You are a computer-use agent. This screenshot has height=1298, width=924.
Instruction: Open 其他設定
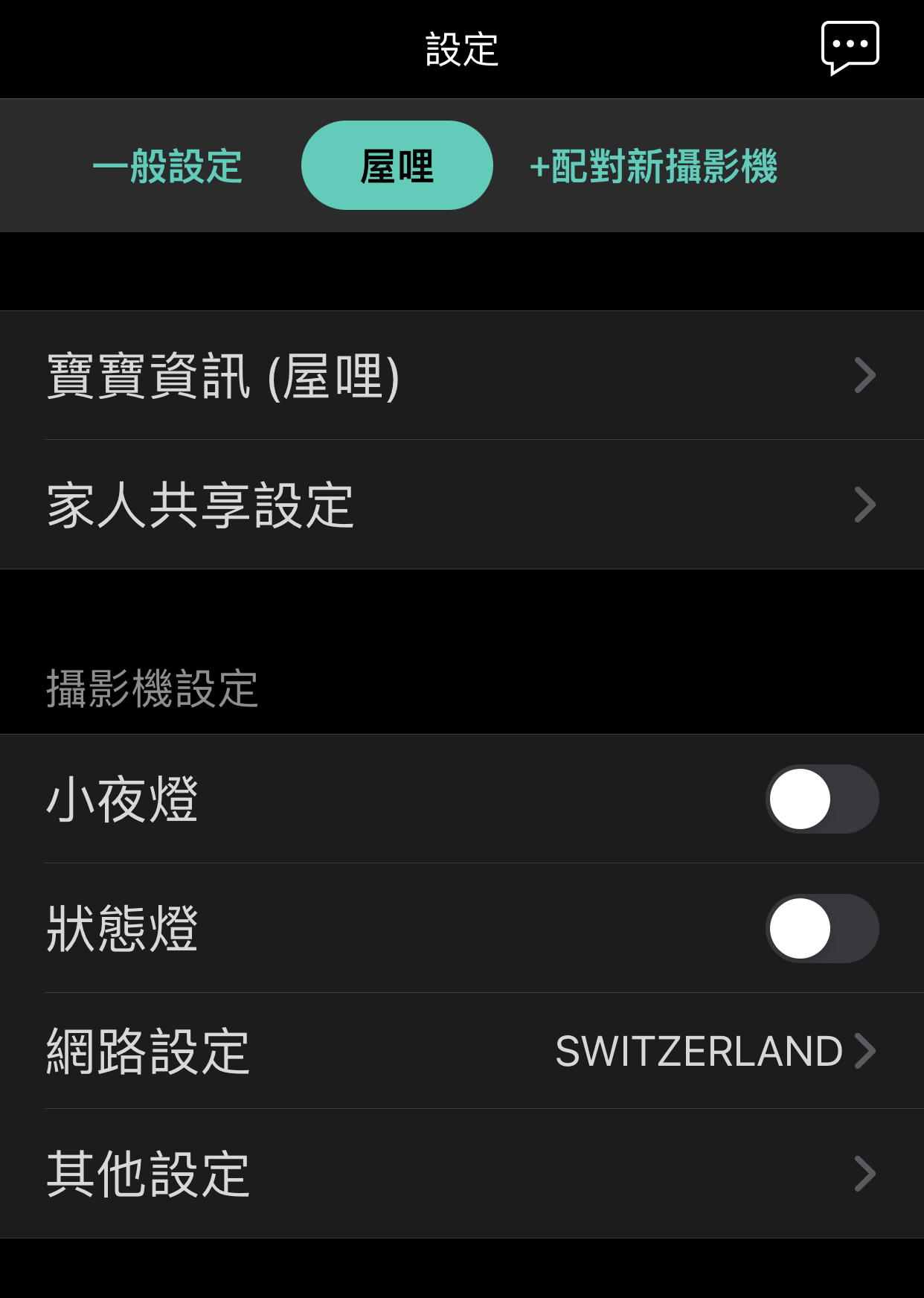tap(461, 1174)
